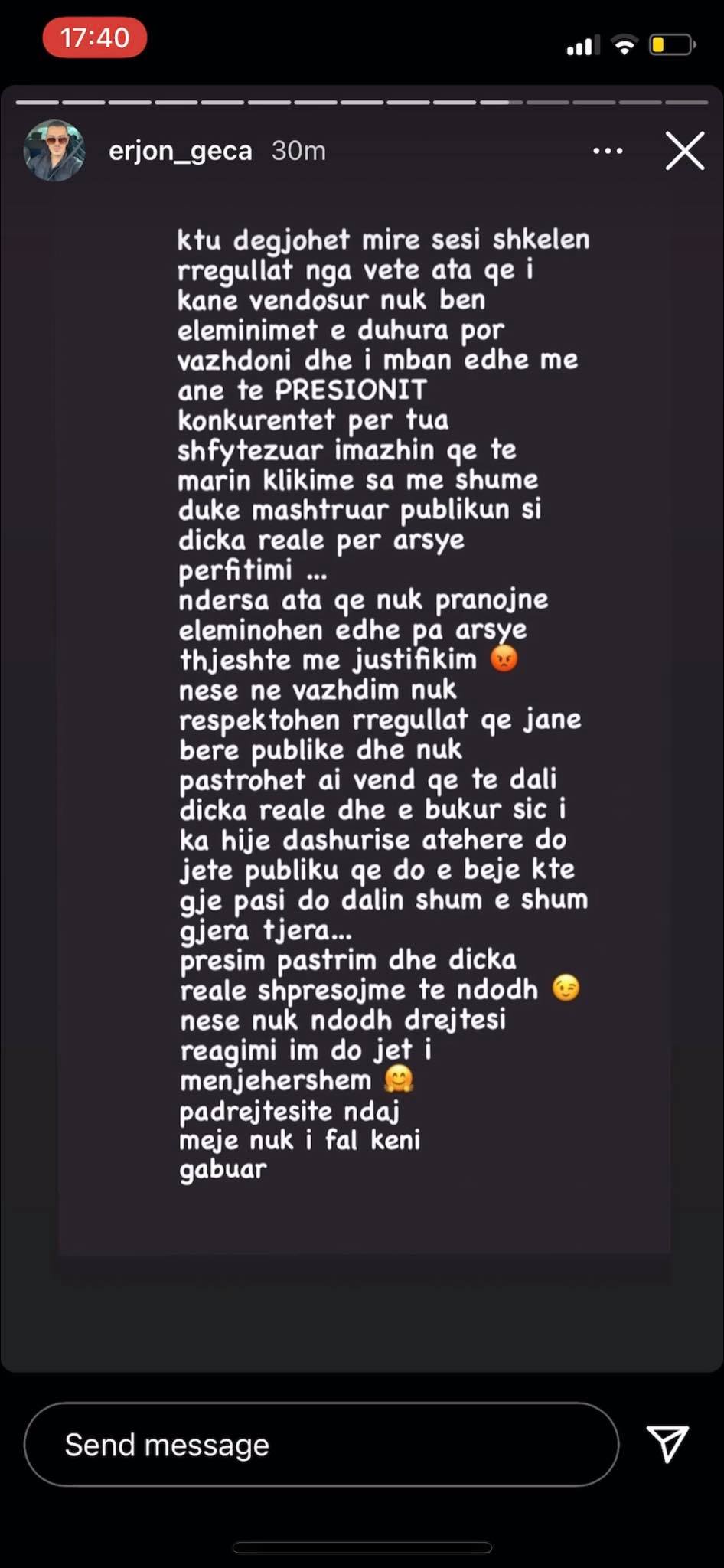Image resolution: width=724 pixels, height=1568 pixels.
Task: Open erjon_geca's profile picture
Action: point(54,150)
